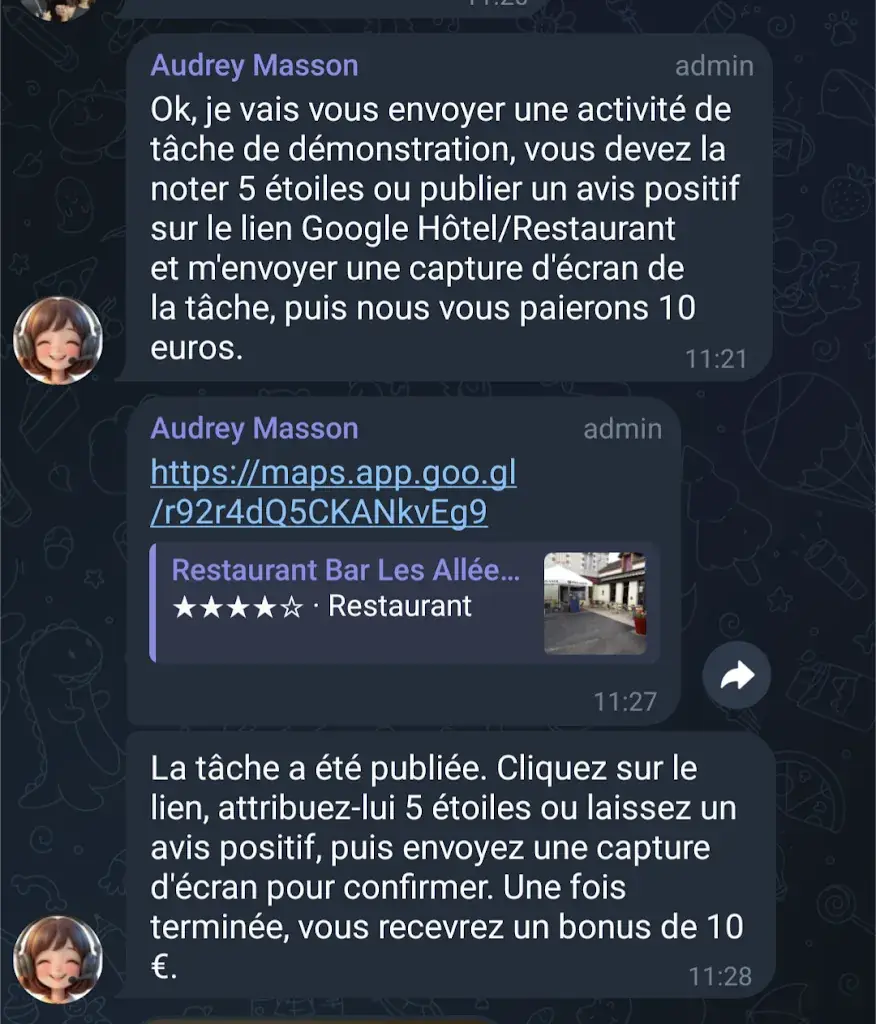Image resolution: width=876 pixels, height=1024 pixels.
Task: Forward the link message with share arrow
Action: [x=736, y=677]
